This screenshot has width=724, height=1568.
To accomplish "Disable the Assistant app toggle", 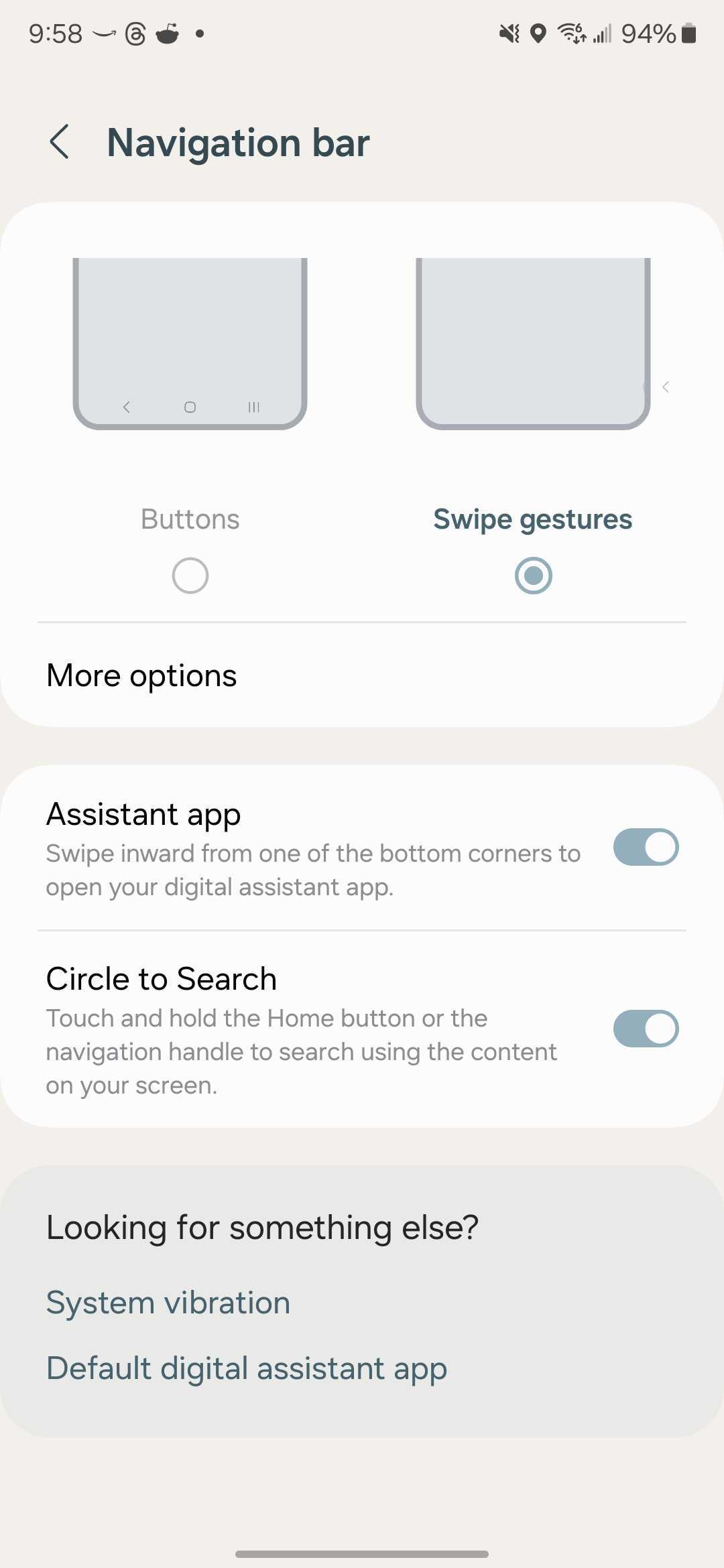I will (x=646, y=847).
